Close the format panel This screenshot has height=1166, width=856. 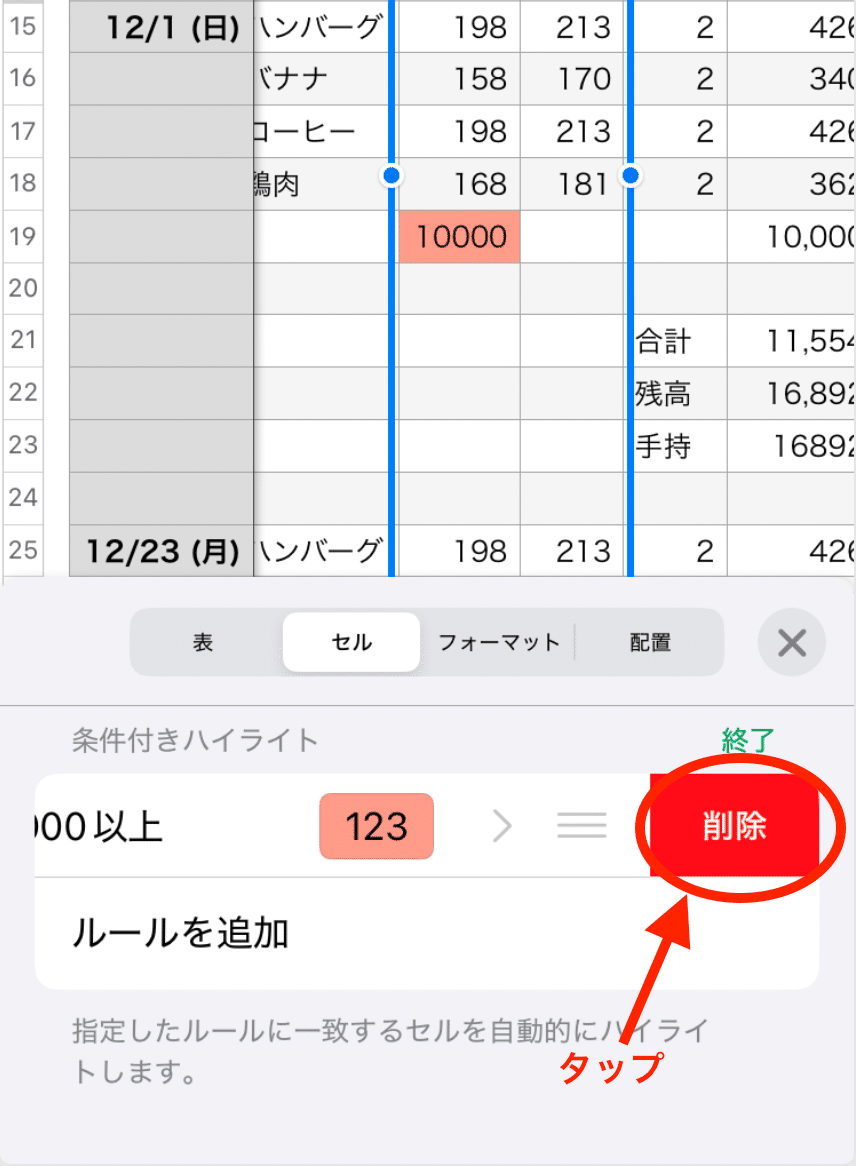[x=792, y=642]
